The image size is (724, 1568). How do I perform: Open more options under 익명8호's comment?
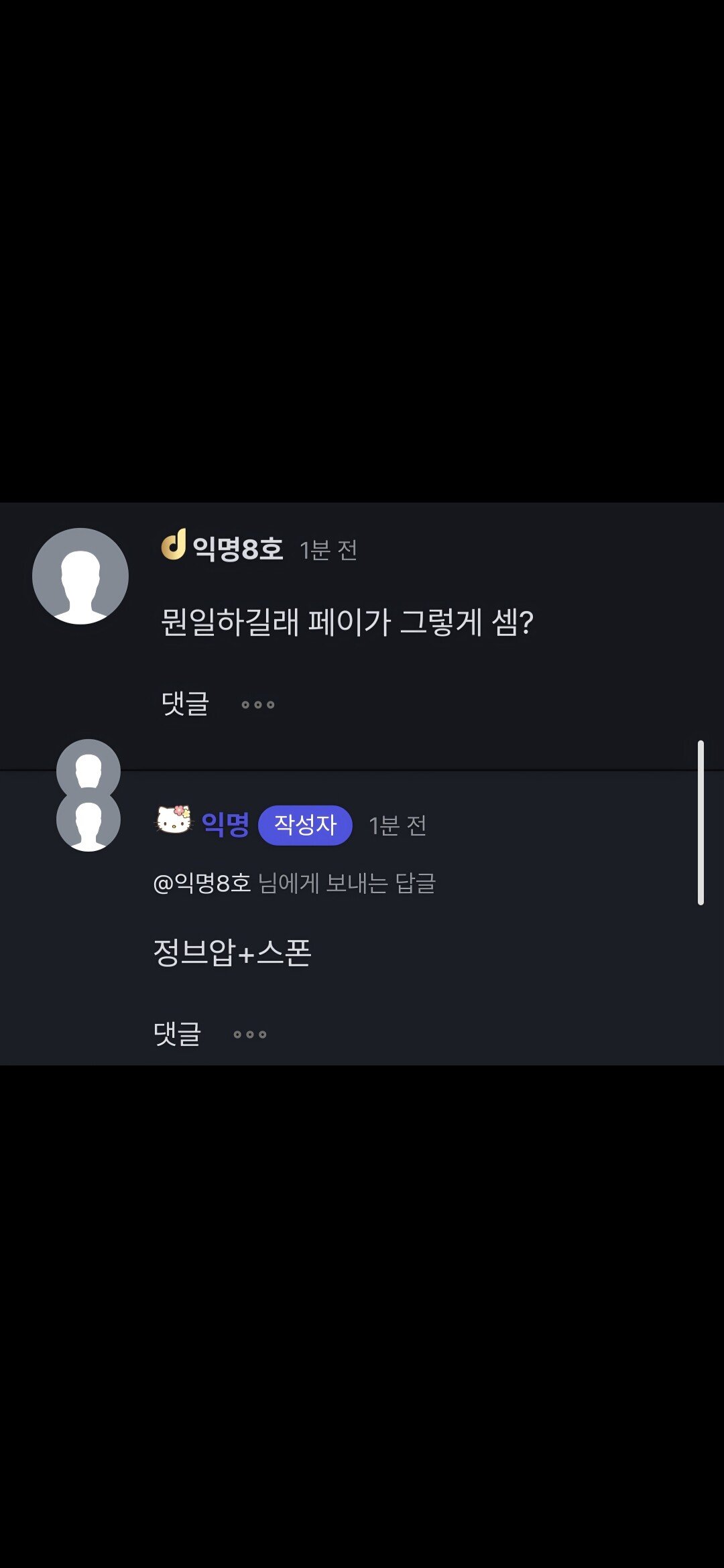258,705
